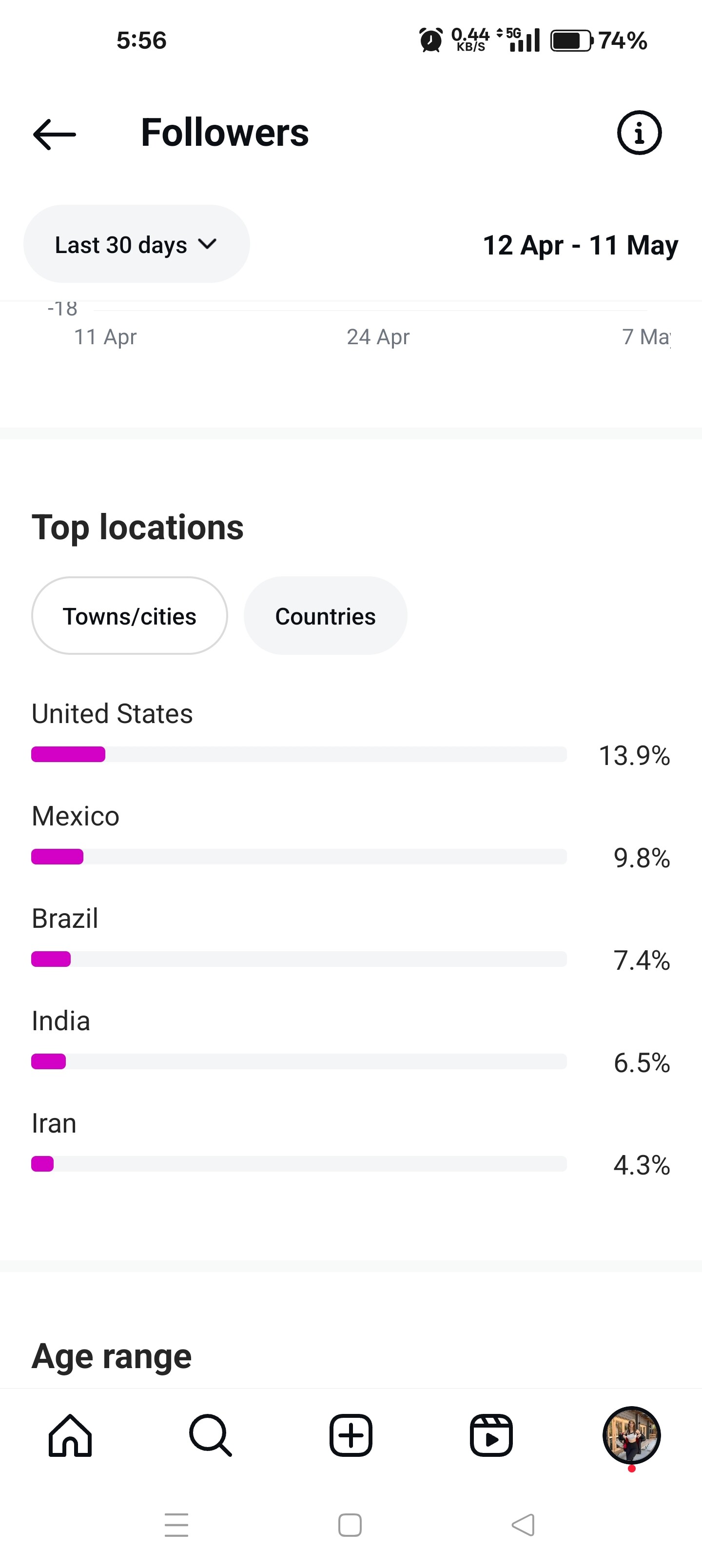This screenshot has height=1568, width=702.
Task: Open the info icon for Followers
Action: (x=639, y=133)
